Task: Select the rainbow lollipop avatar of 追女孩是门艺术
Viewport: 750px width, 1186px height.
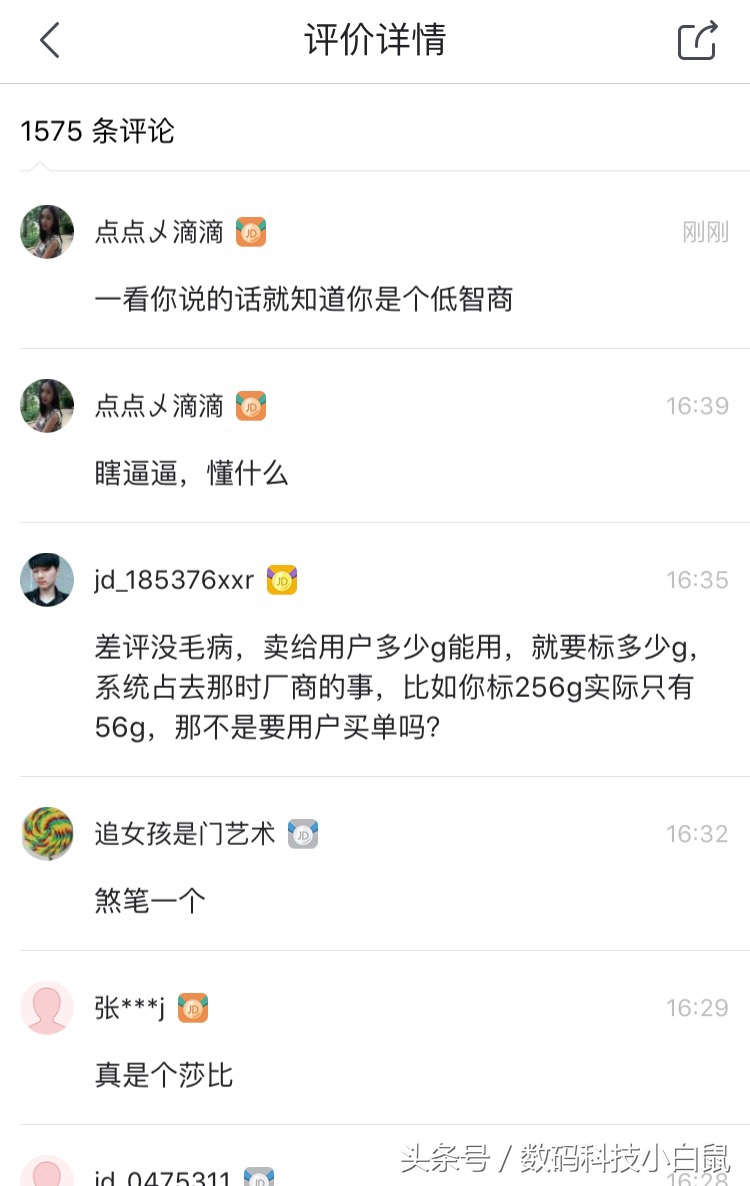Action: tap(46, 833)
